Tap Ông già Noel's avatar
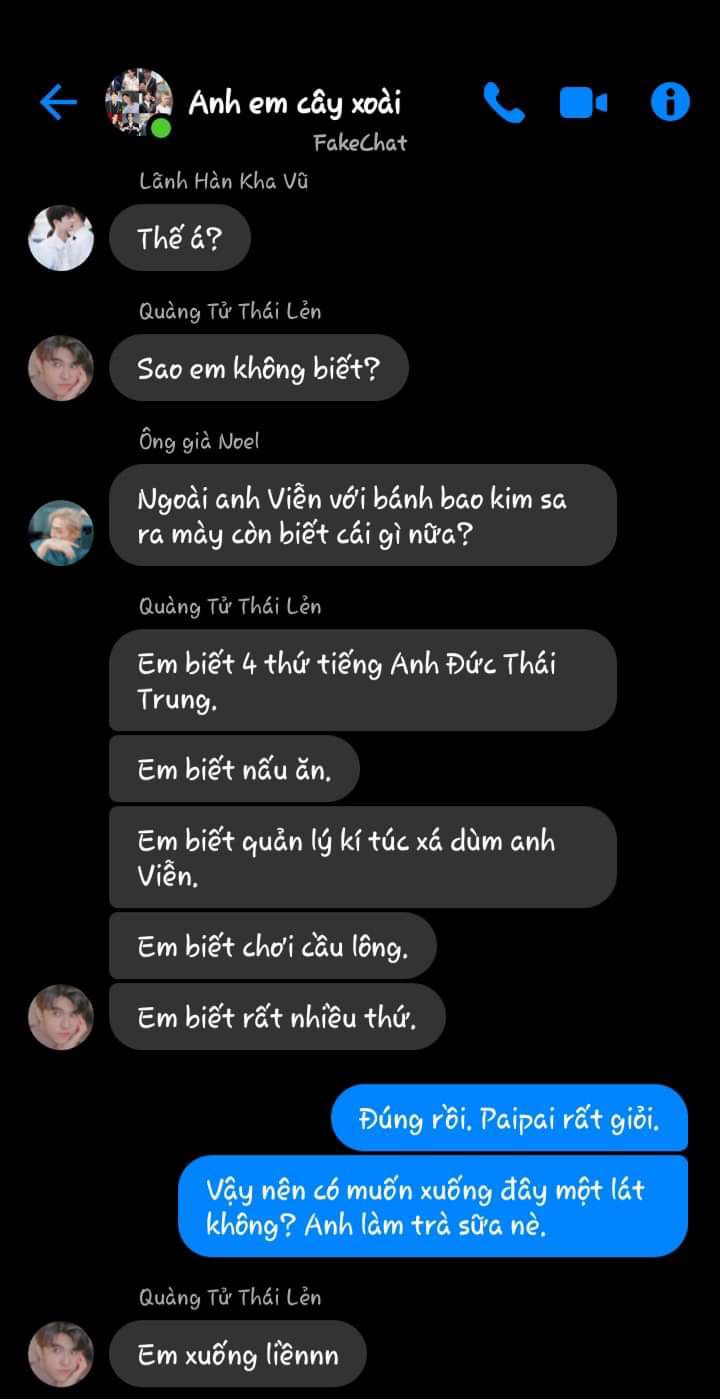 coord(61,532)
